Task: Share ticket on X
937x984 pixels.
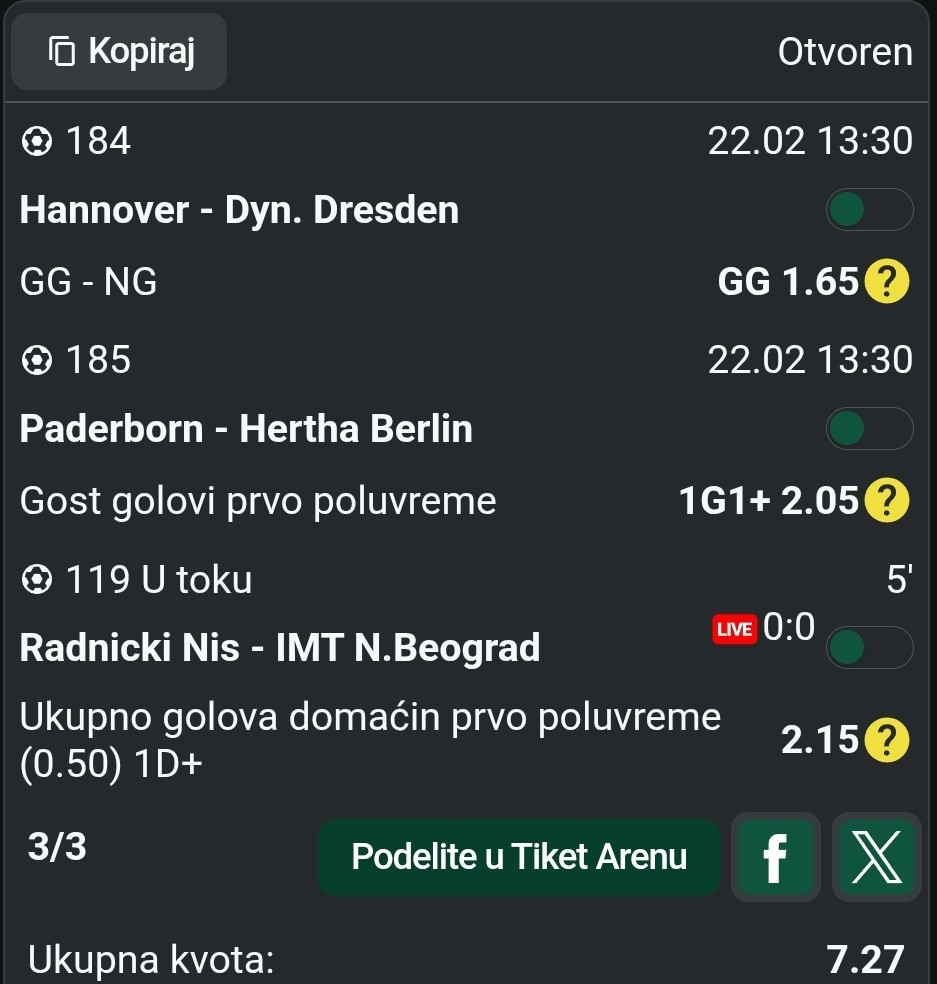Action: click(x=876, y=857)
